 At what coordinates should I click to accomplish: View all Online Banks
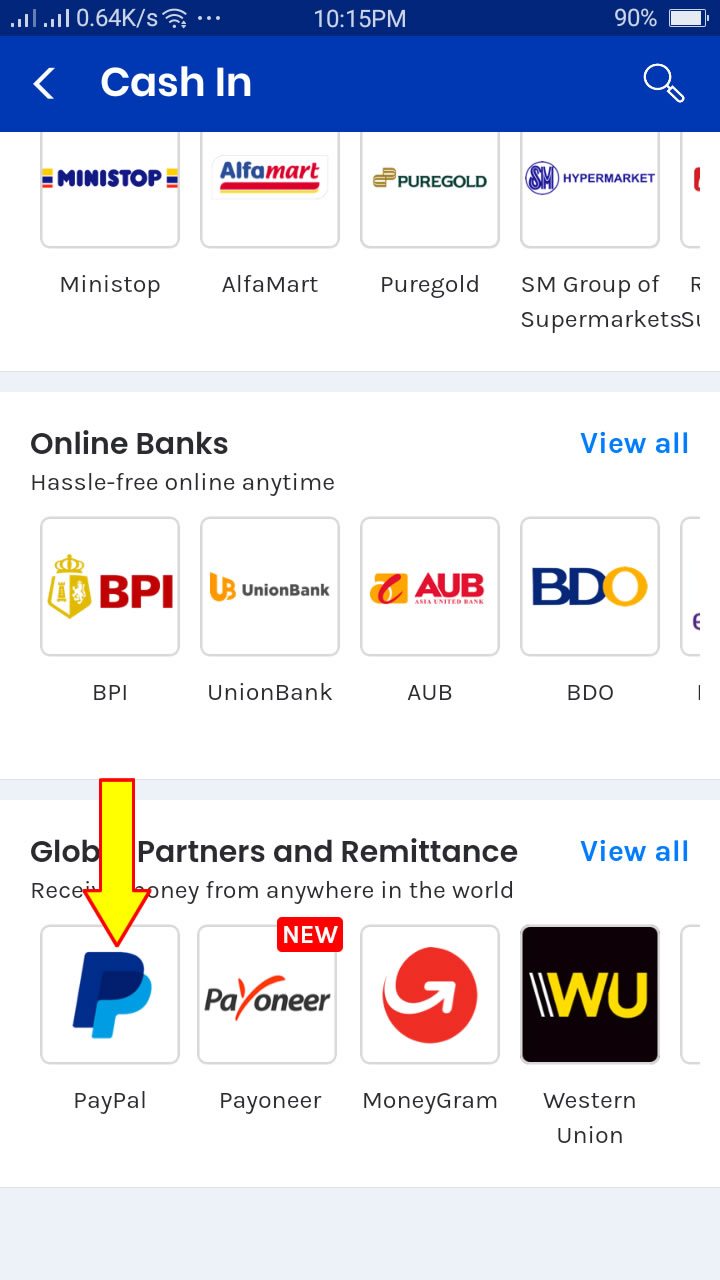[x=635, y=443]
